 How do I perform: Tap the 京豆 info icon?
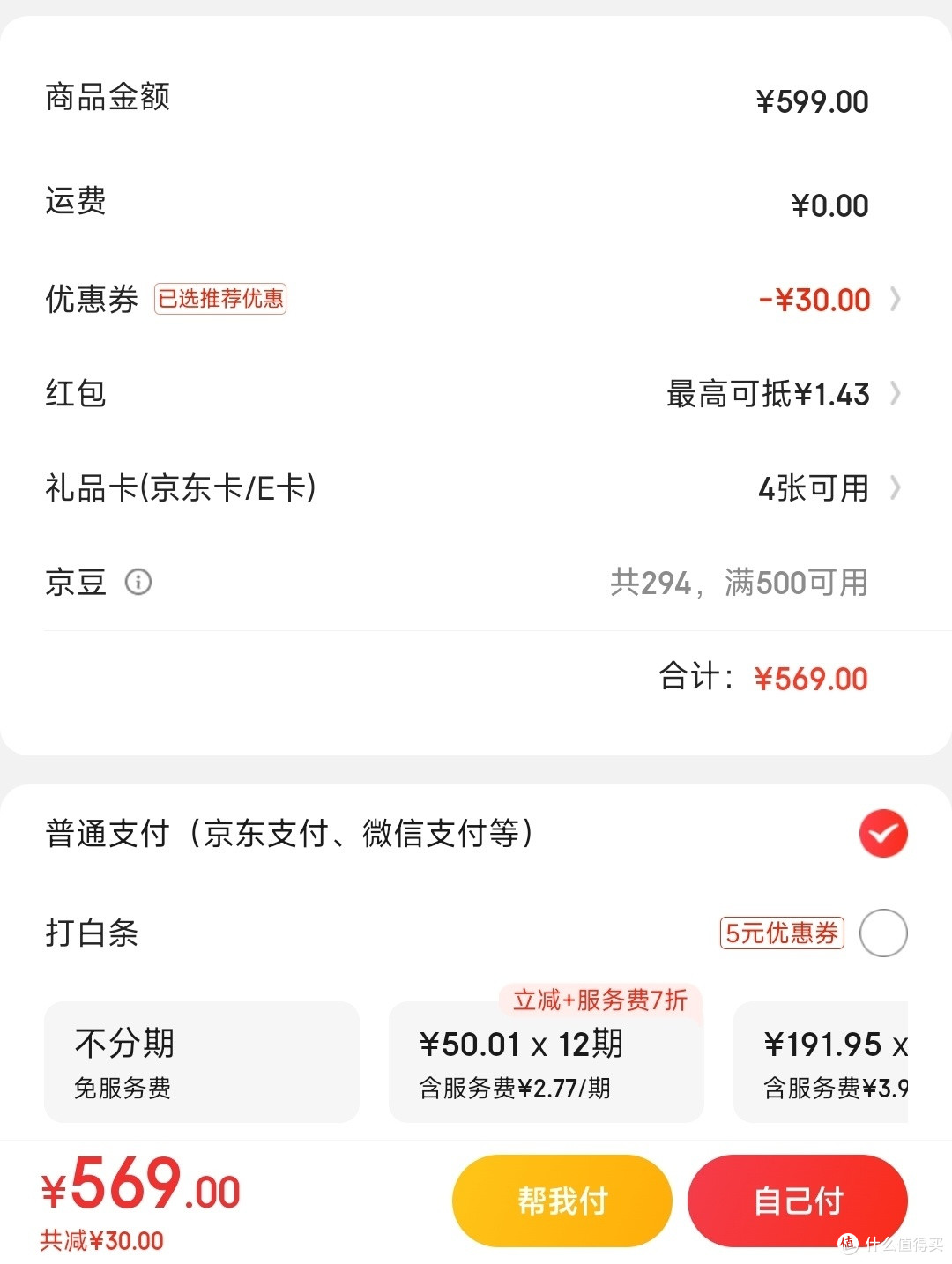(138, 582)
